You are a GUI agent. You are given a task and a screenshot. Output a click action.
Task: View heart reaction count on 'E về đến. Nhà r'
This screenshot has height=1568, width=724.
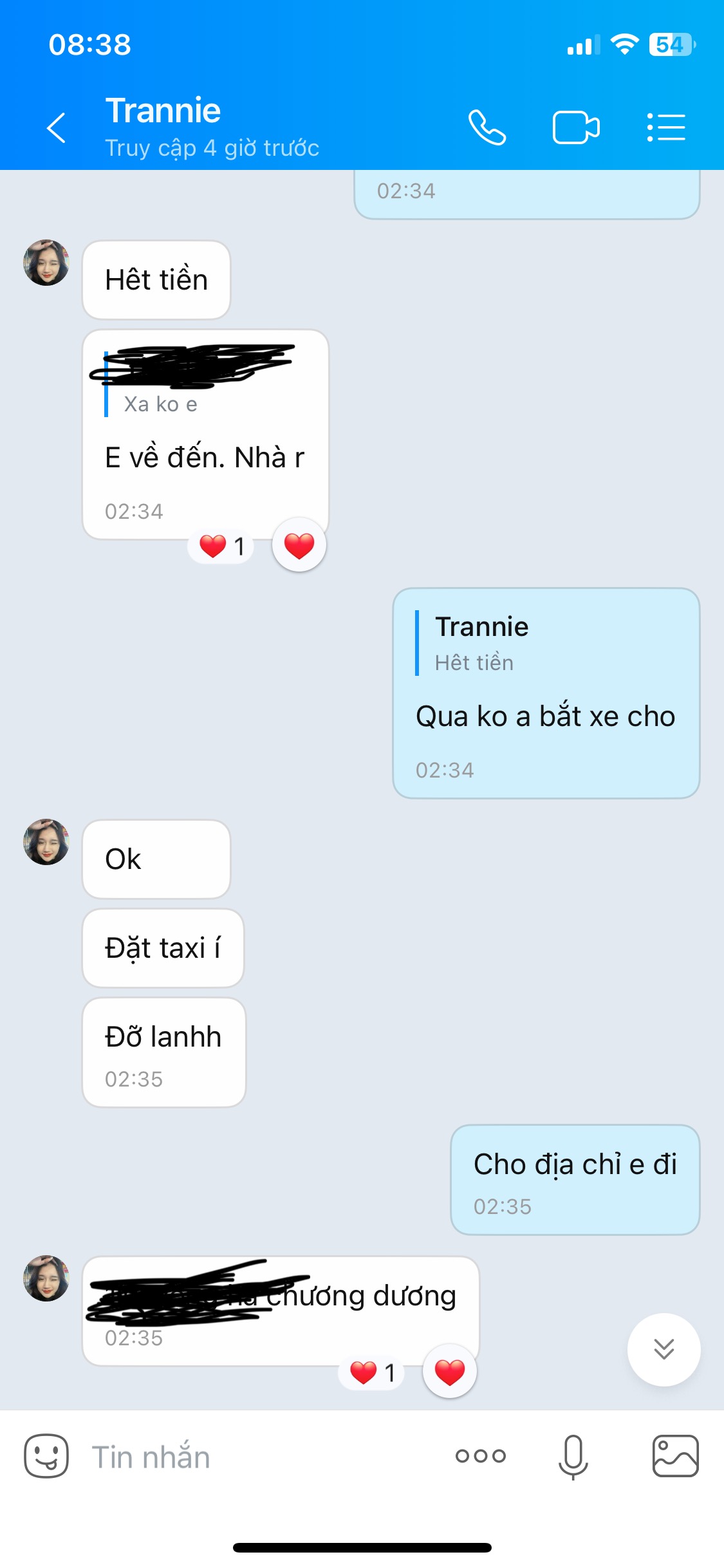[x=221, y=546]
